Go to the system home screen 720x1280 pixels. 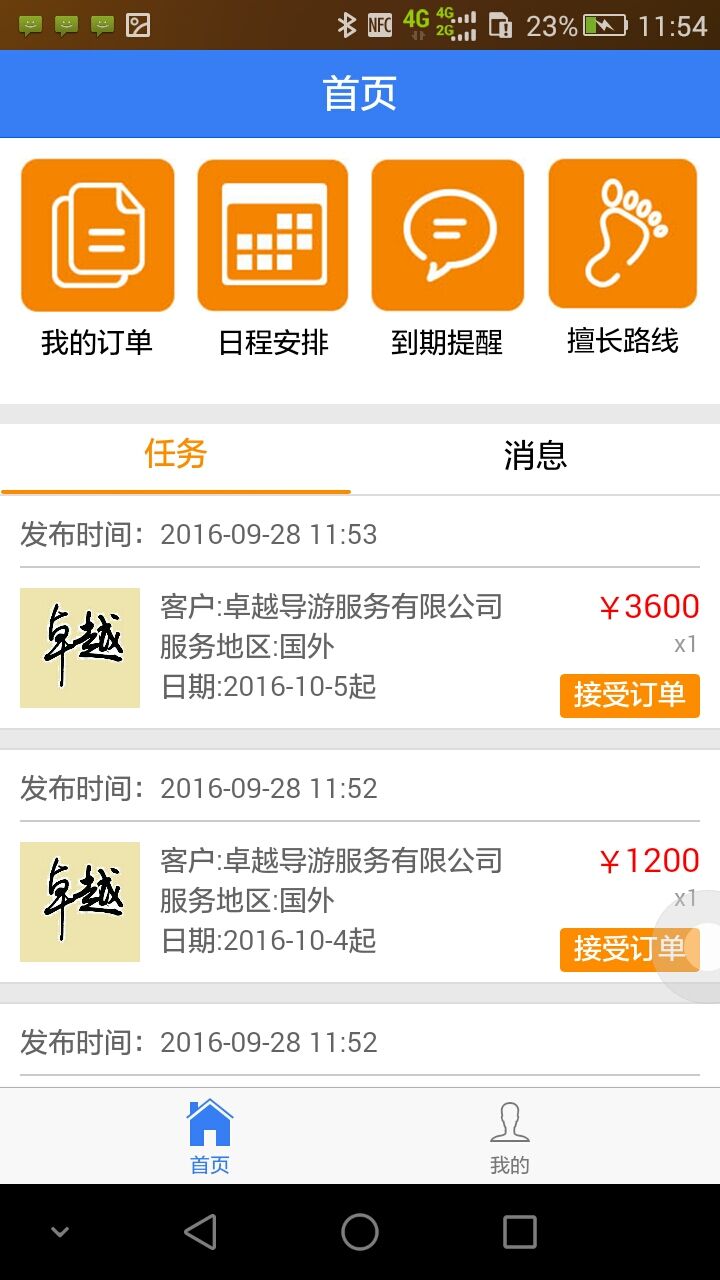tap(360, 1232)
